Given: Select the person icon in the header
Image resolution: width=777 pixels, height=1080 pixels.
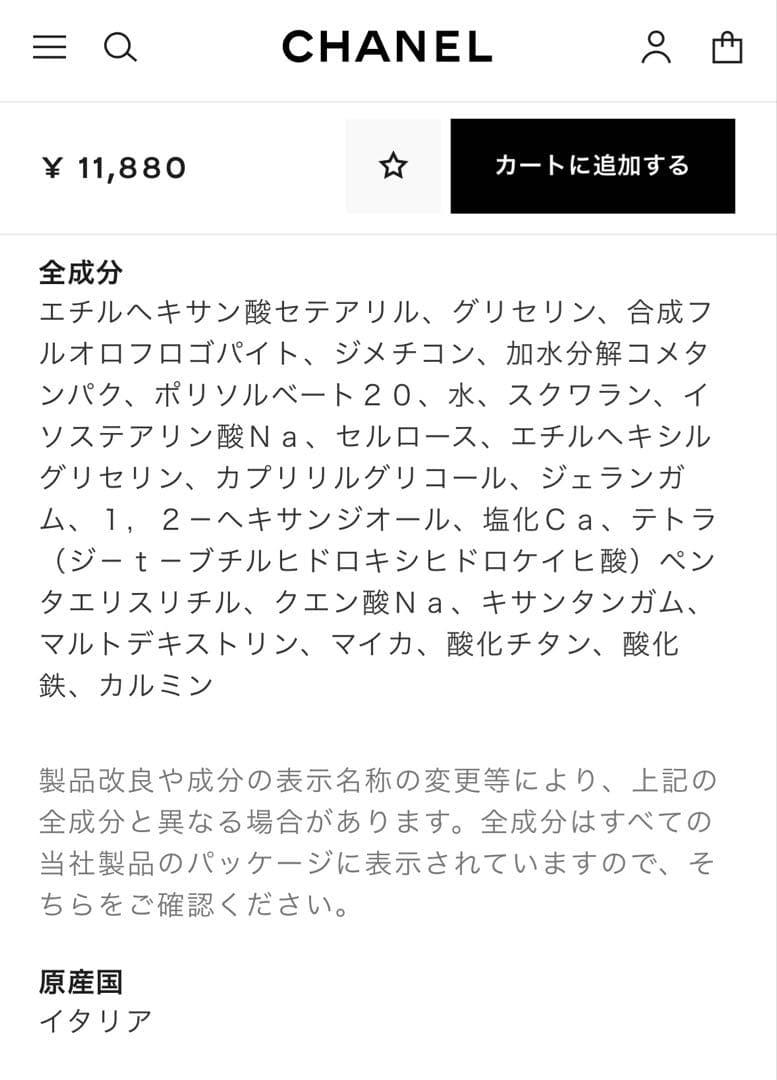Looking at the screenshot, I should pos(657,47).
